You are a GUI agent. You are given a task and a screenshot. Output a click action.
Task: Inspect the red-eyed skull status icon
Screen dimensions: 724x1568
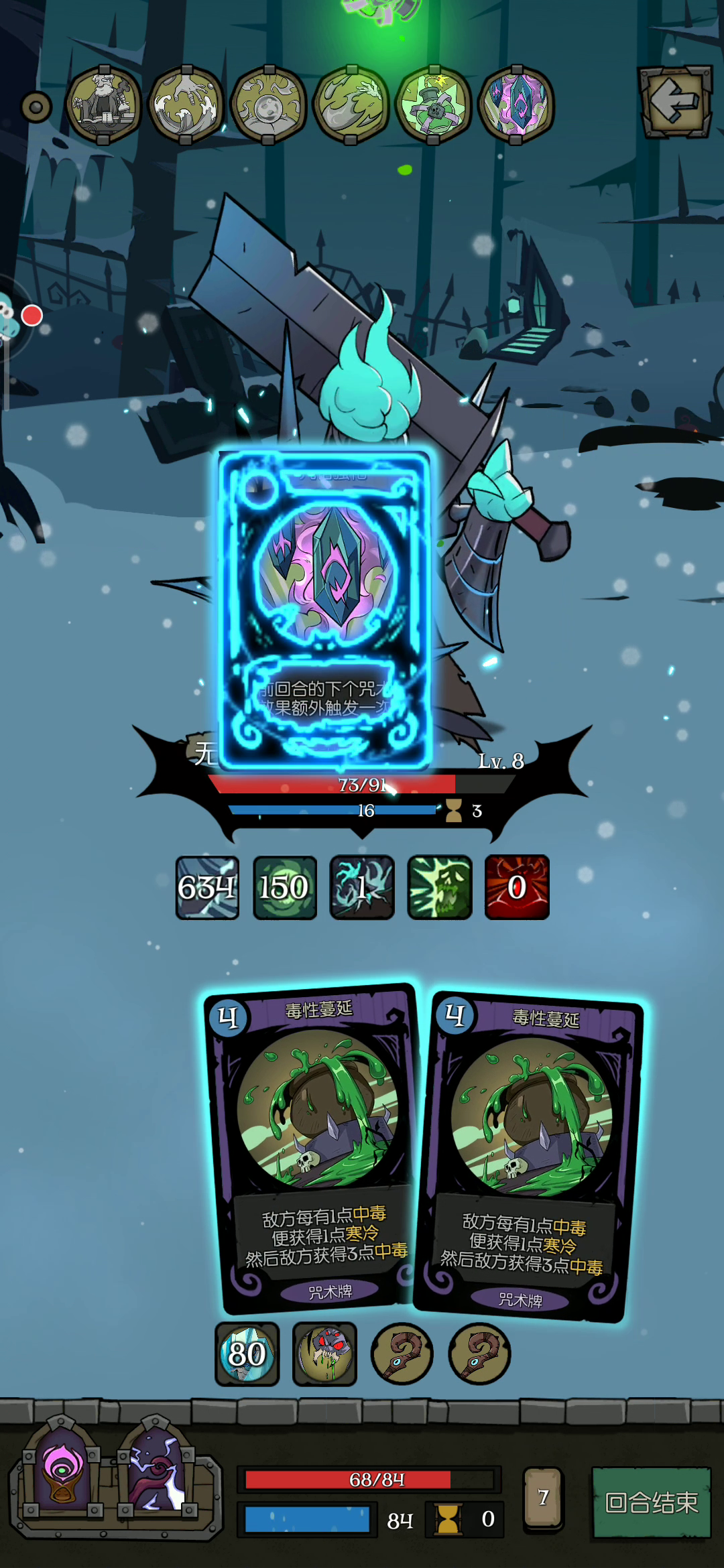click(x=324, y=1354)
